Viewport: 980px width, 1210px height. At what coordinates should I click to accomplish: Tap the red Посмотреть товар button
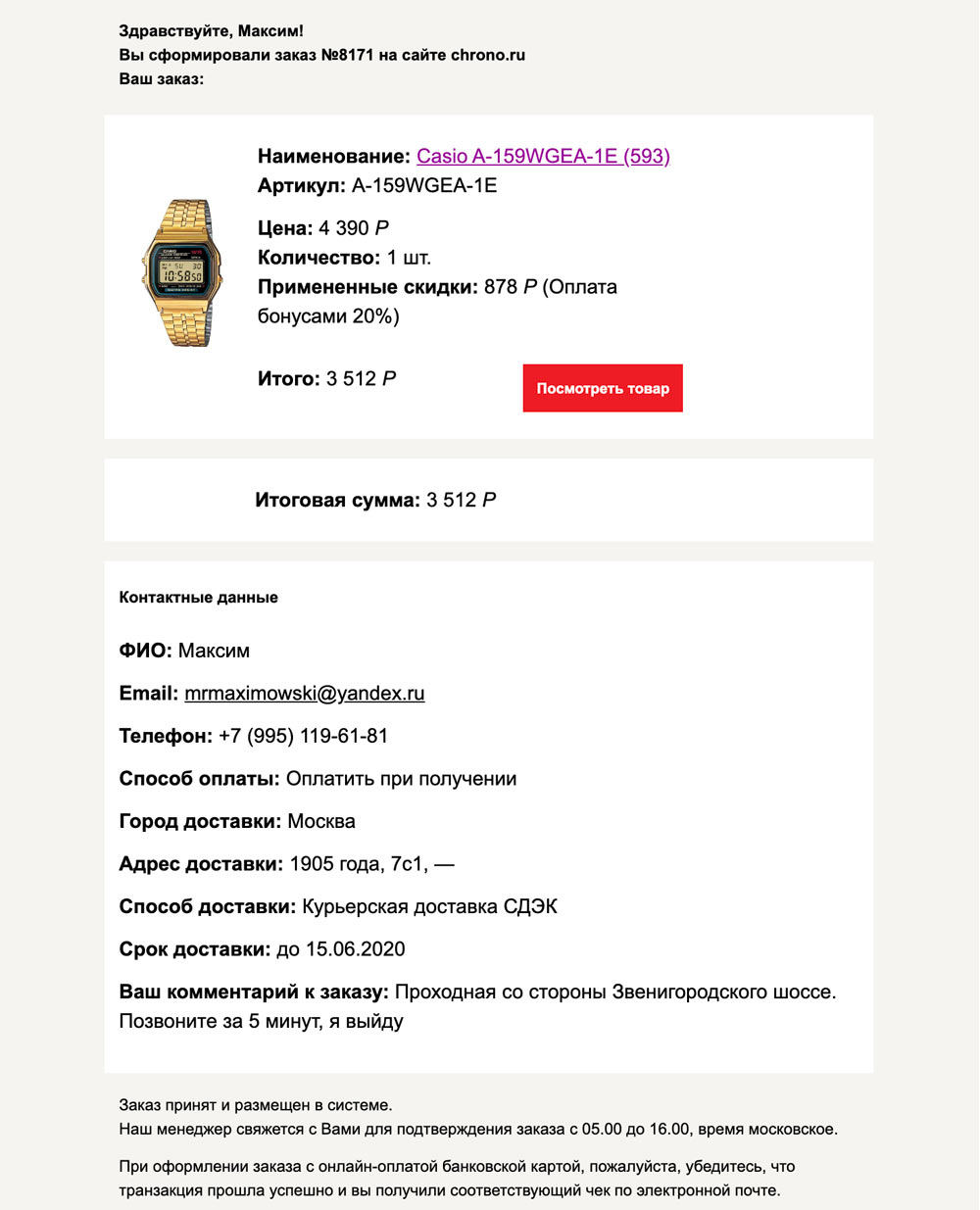tap(603, 388)
